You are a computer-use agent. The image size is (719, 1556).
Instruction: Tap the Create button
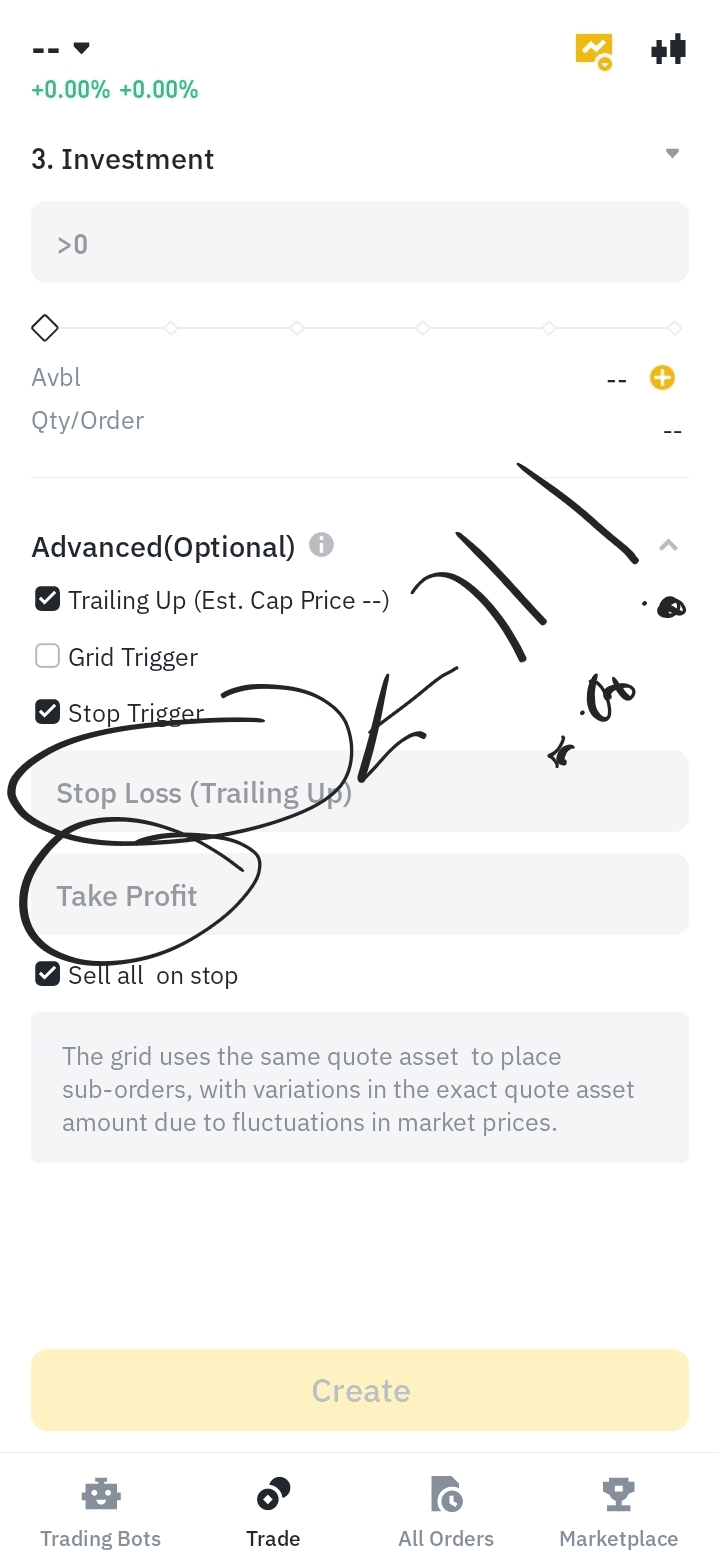(x=360, y=1390)
